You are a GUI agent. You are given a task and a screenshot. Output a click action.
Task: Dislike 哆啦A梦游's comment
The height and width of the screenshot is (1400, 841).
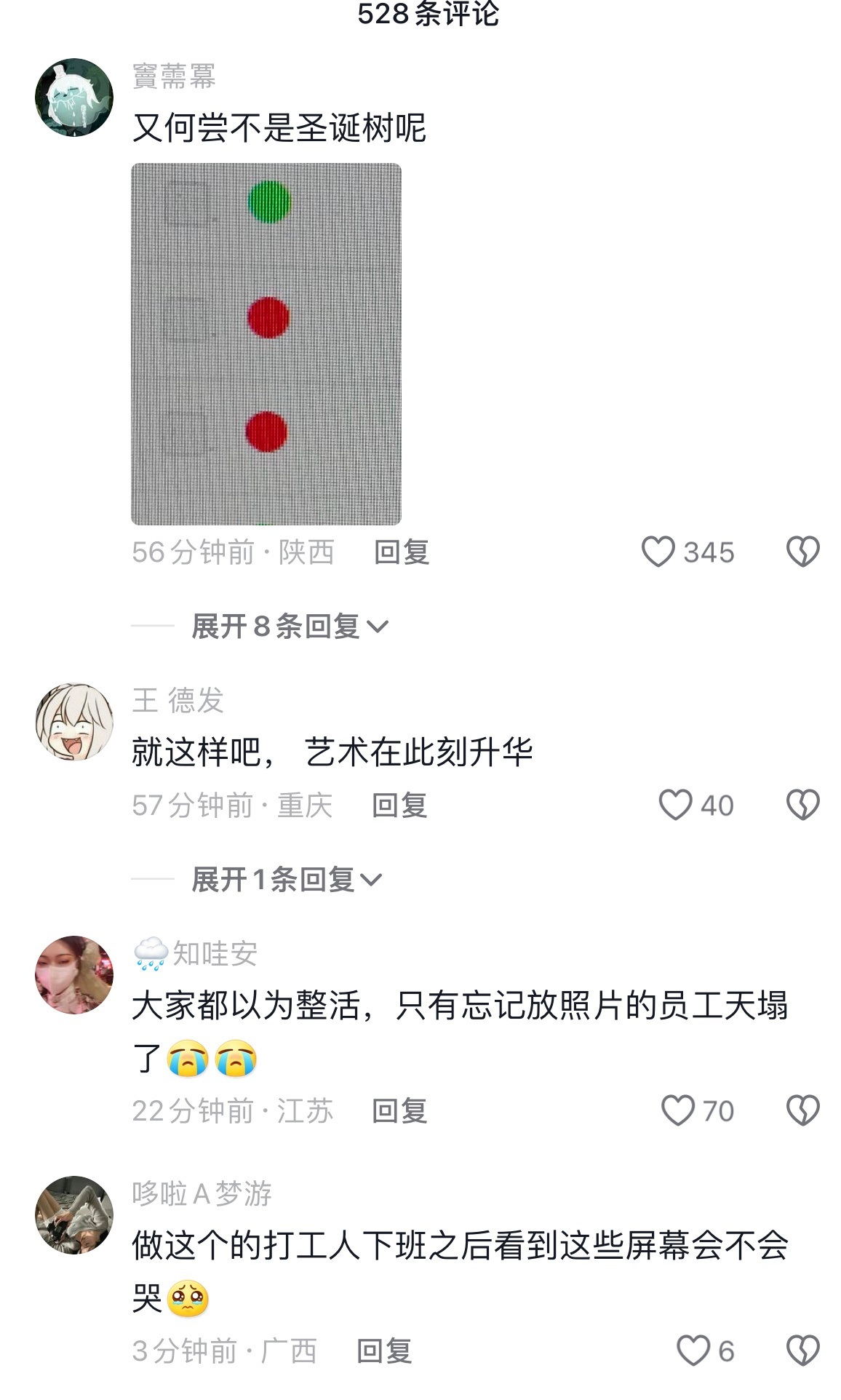tap(802, 1351)
